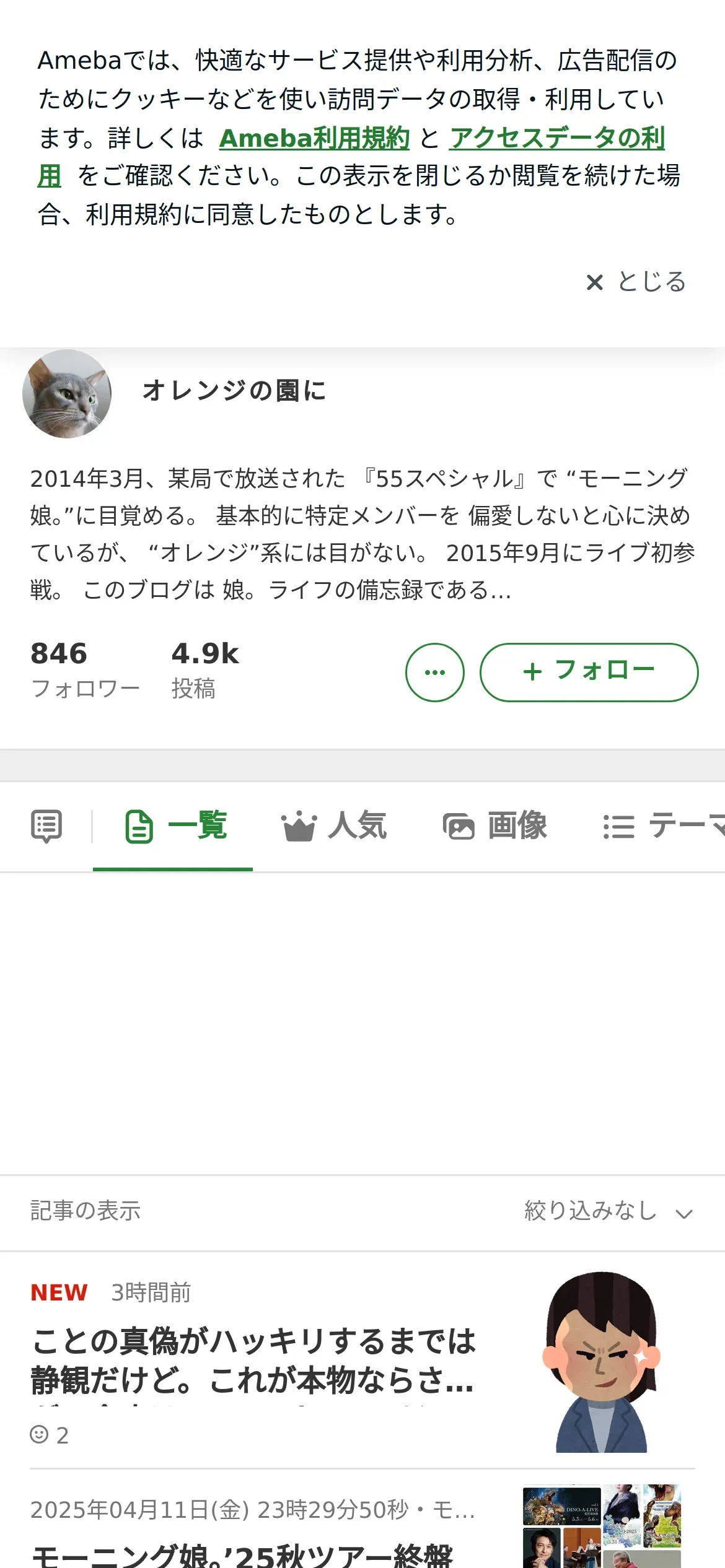This screenshot has height=1568, width=725.
Task: Follow this blog with フォロー button
Action: [589, 673]
